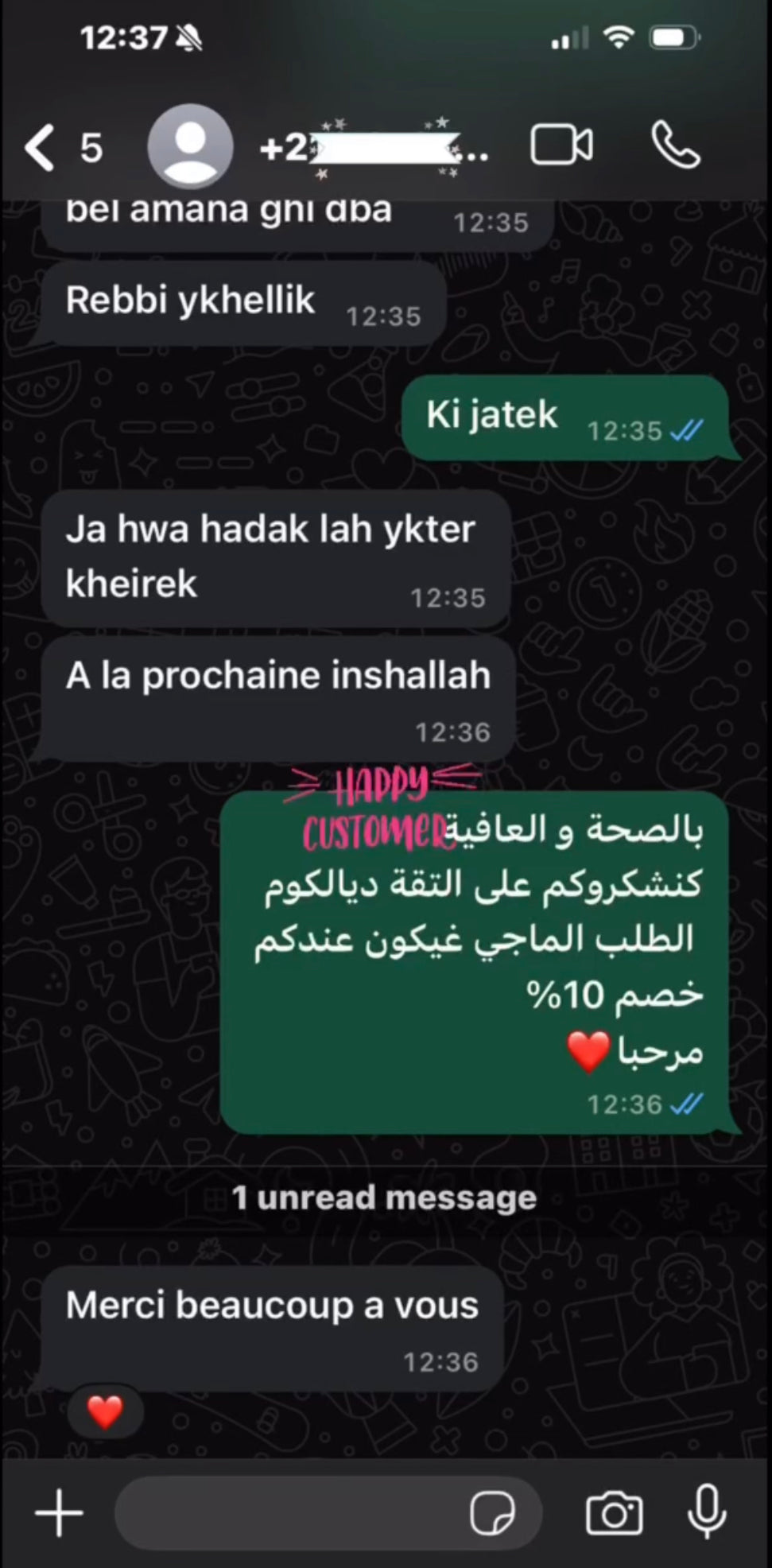
Task: Open contact info from the phone number
Action: (374, 148)
